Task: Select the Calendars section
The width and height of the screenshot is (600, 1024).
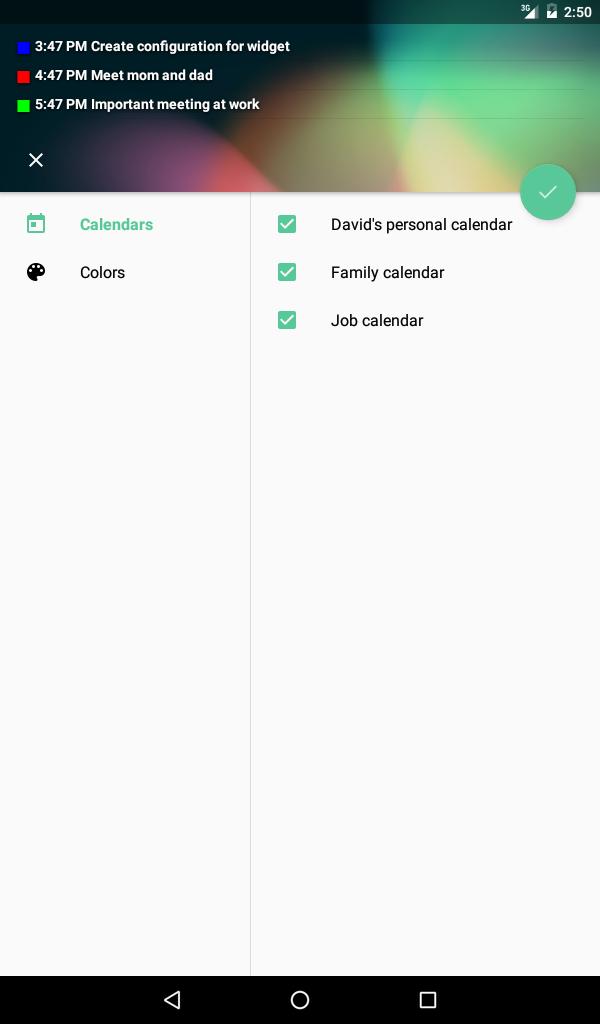Action: [125, 224]
